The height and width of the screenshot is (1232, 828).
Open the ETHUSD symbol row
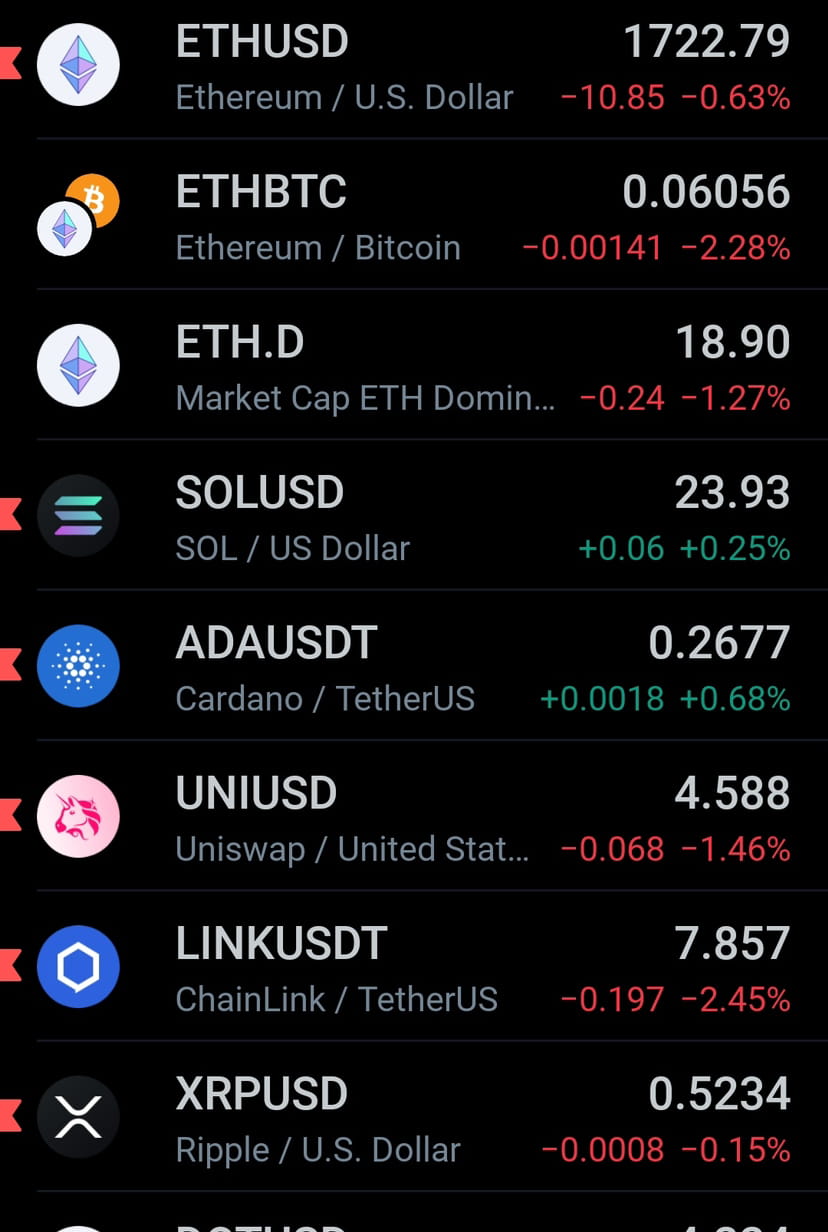click(414, 64)
